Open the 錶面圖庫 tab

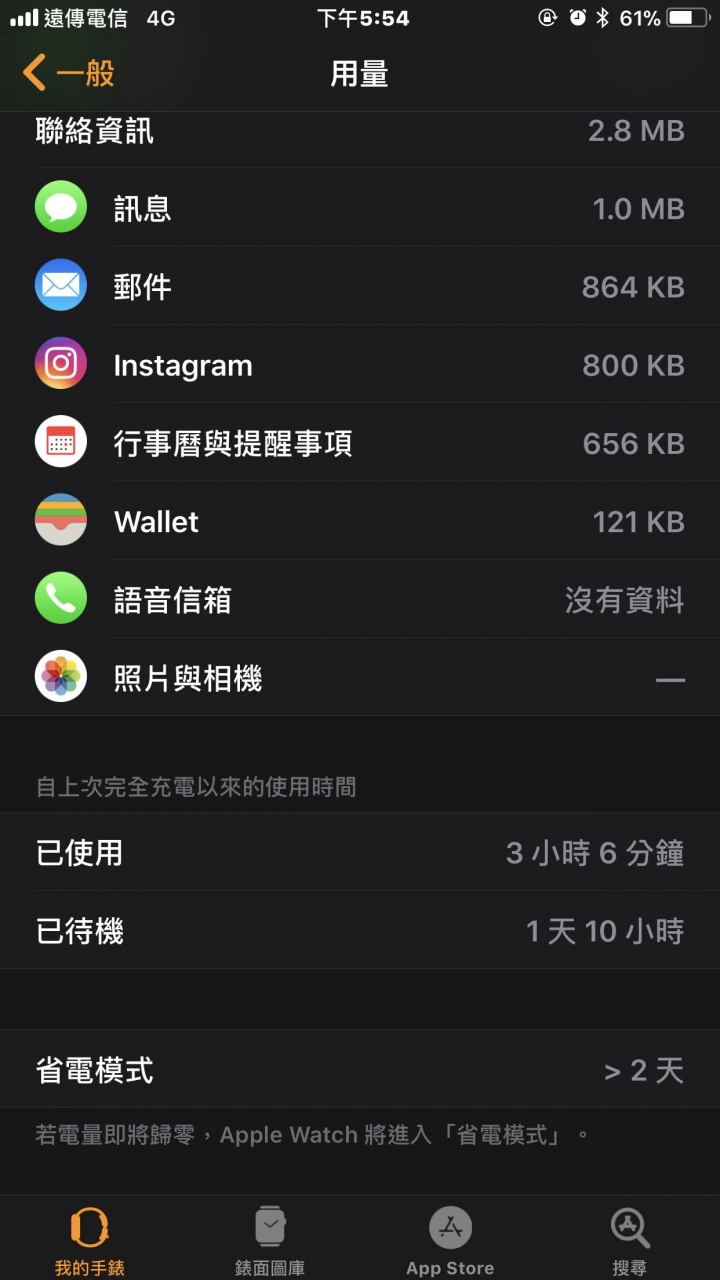click(270, 1240)
